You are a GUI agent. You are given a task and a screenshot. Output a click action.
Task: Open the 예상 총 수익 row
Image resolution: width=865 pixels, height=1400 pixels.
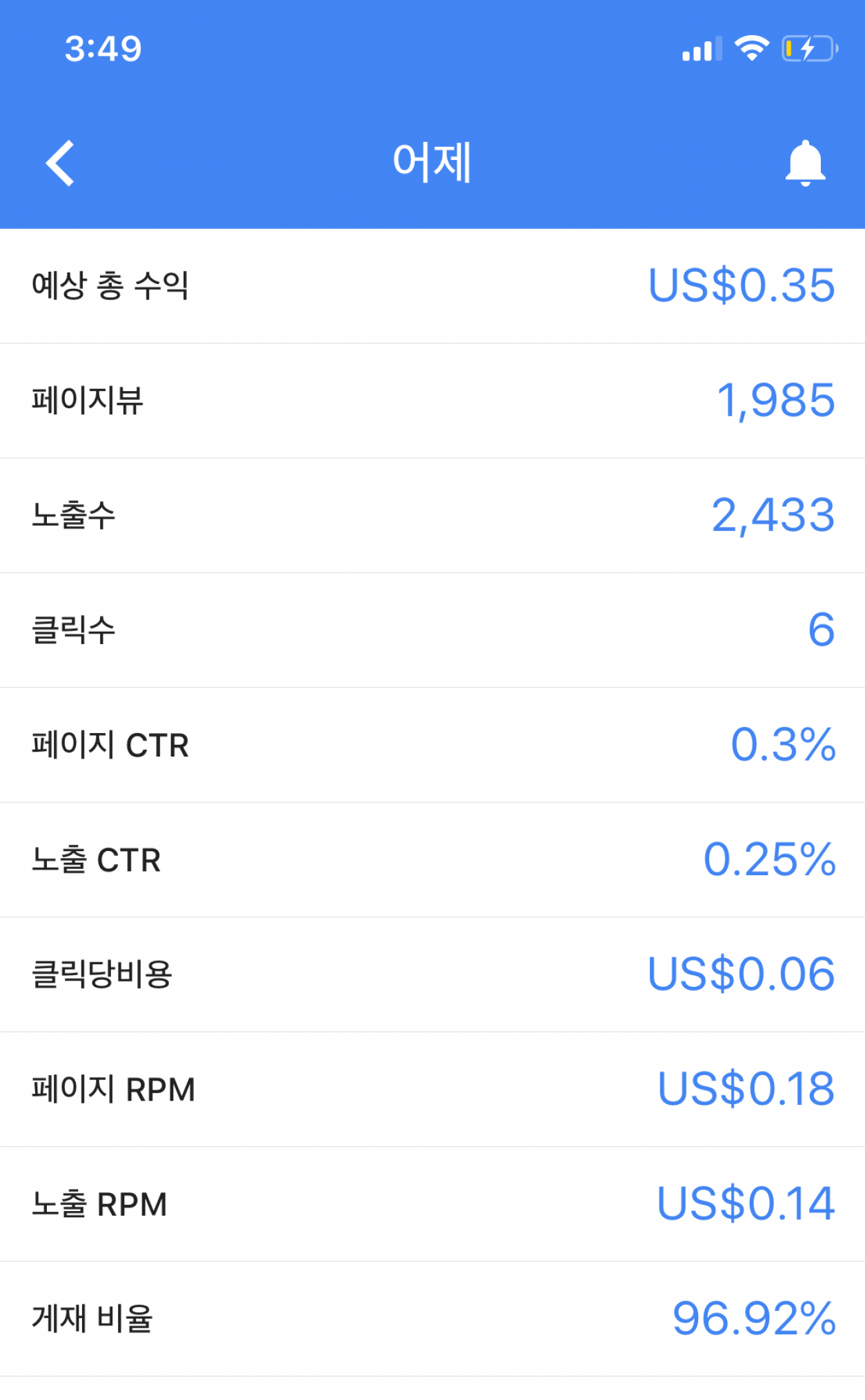point(432,286)
